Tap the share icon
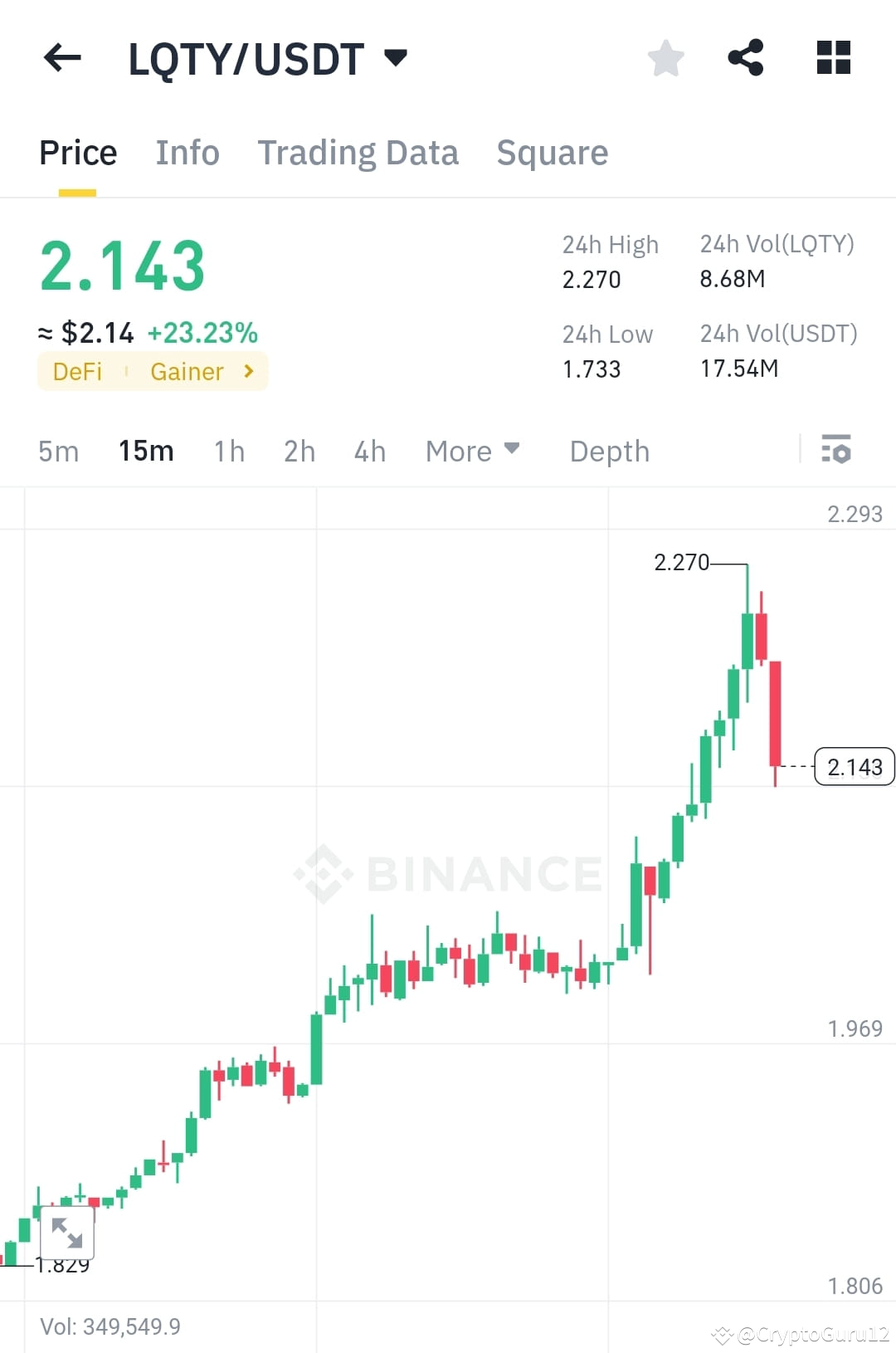This screenshot has height=1353, width=896. 745,56
